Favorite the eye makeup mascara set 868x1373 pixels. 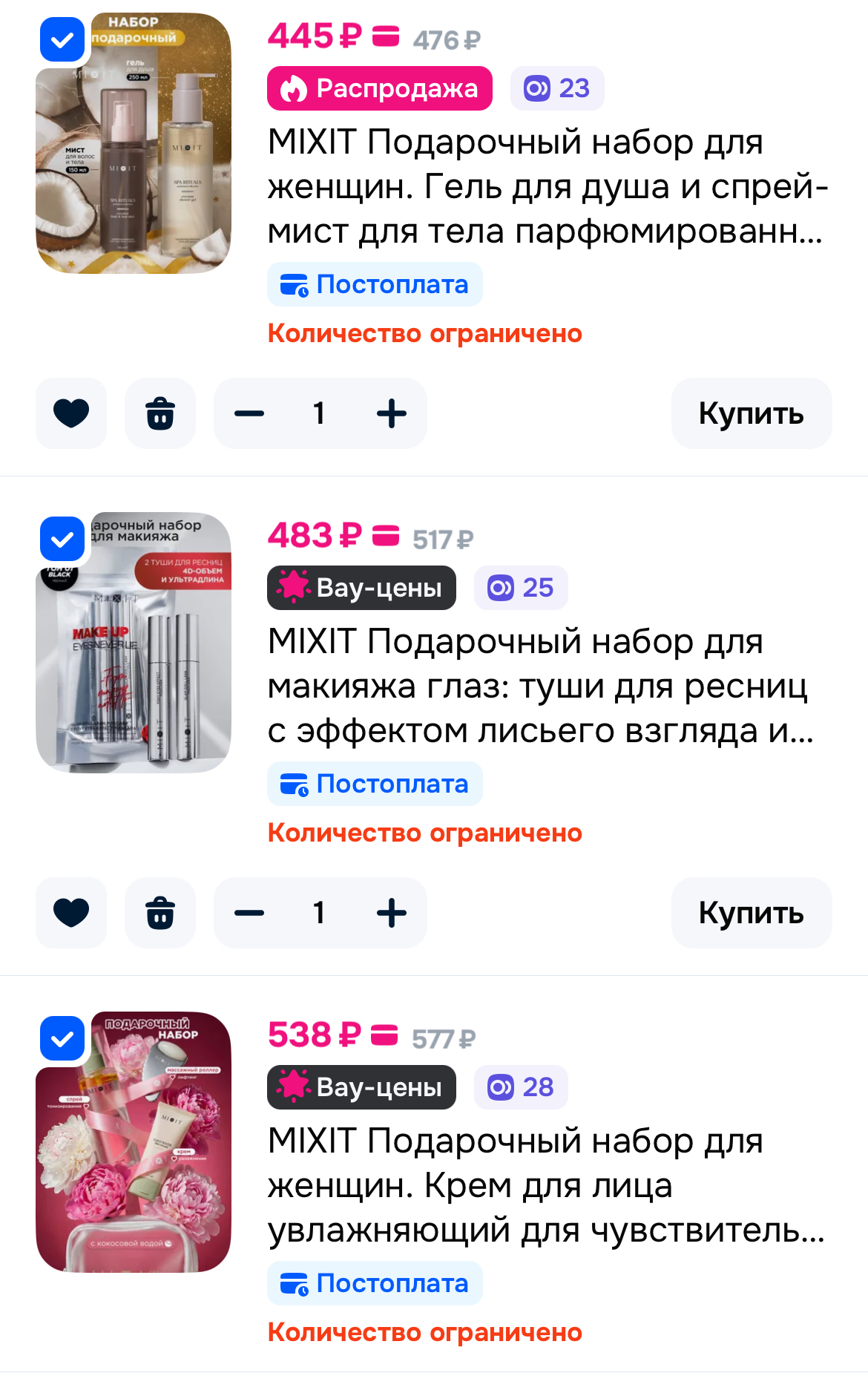71,913
